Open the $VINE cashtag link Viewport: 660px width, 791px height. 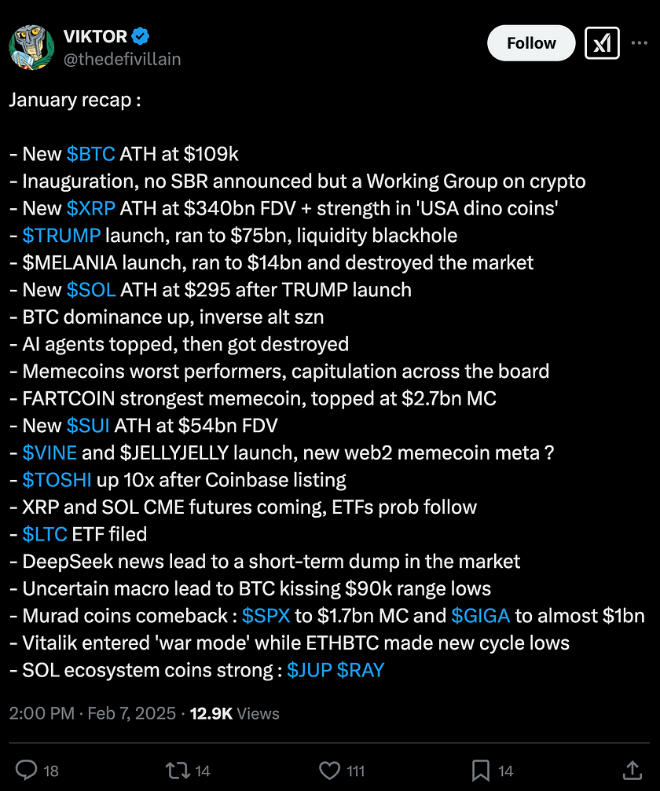pos(53,452)
